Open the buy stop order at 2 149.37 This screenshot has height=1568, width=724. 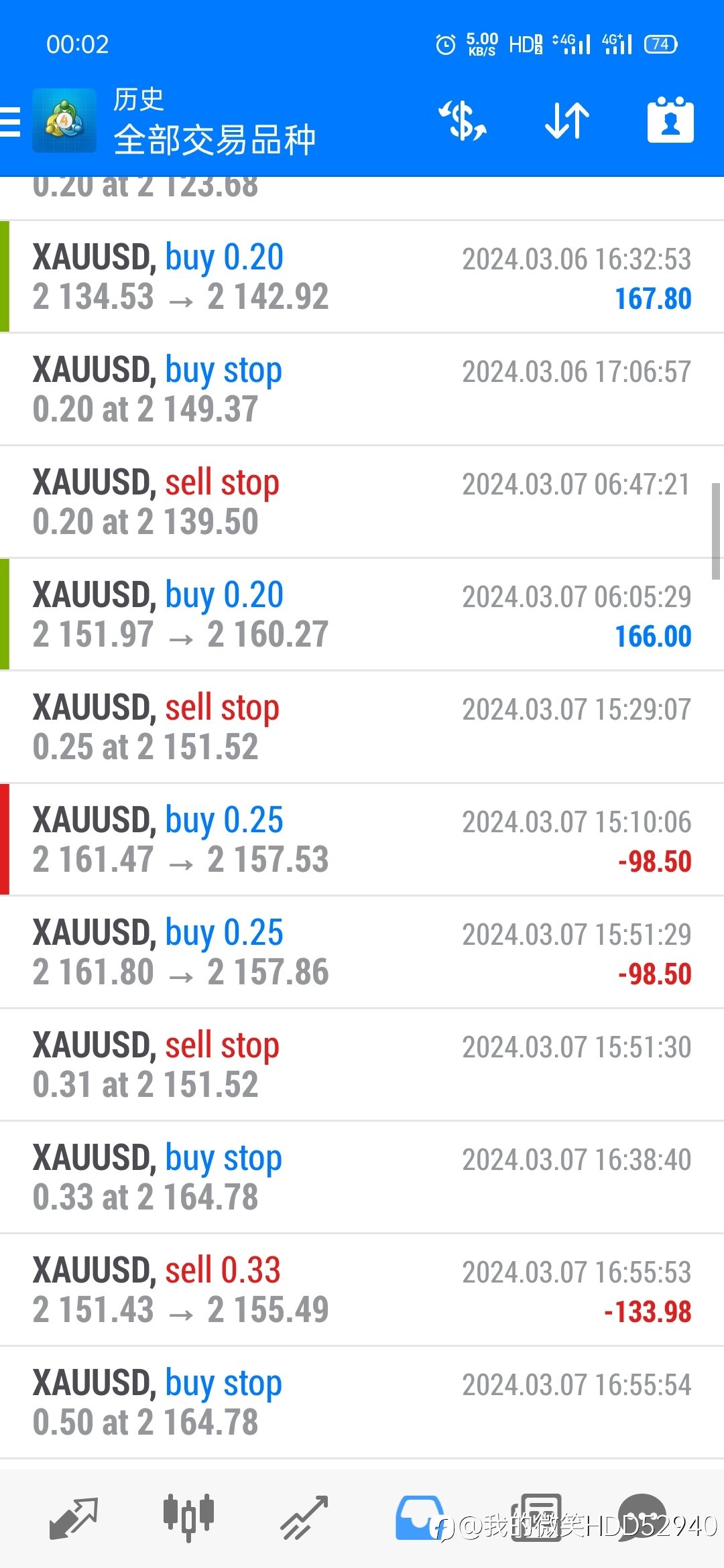pyautogui.click(x=362, y=389)
